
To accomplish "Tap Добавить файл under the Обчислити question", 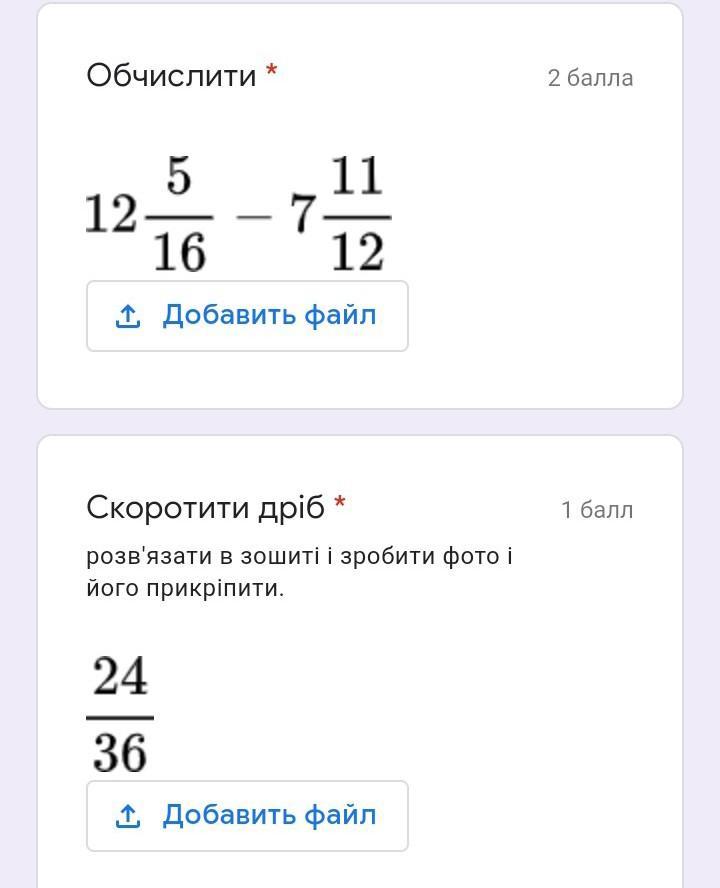I will coord(247,316).
